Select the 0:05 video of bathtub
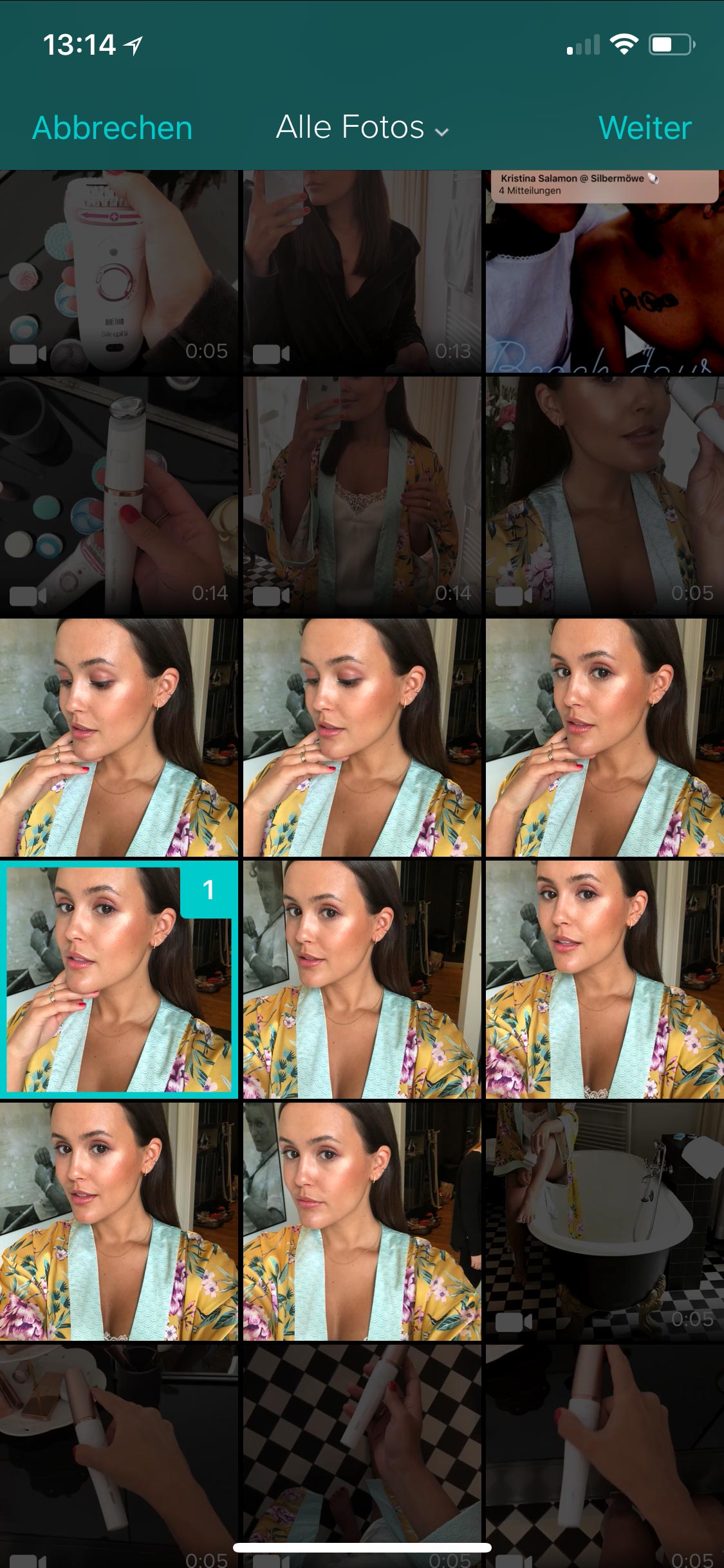This screenshot has height=1568, width=724. (605, 1221)
